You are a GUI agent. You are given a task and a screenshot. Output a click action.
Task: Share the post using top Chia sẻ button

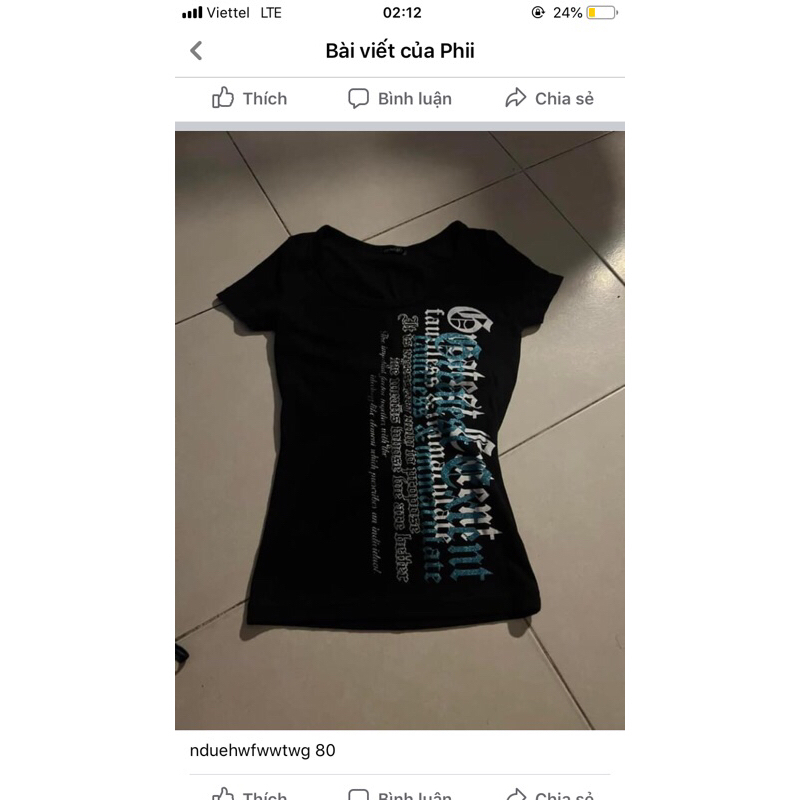click(550, 98)
